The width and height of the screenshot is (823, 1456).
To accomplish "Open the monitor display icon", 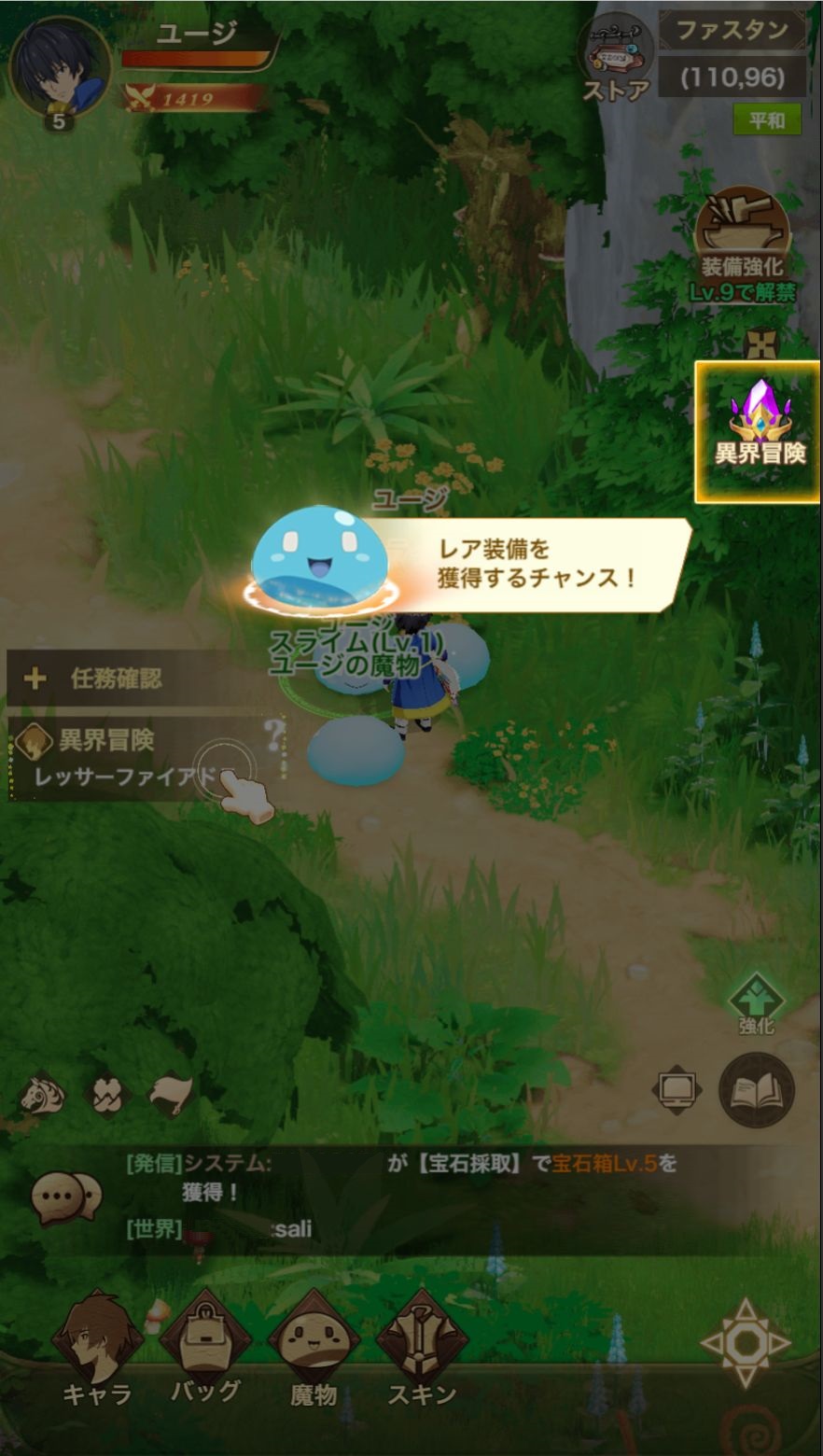I will pos(677,1089).
